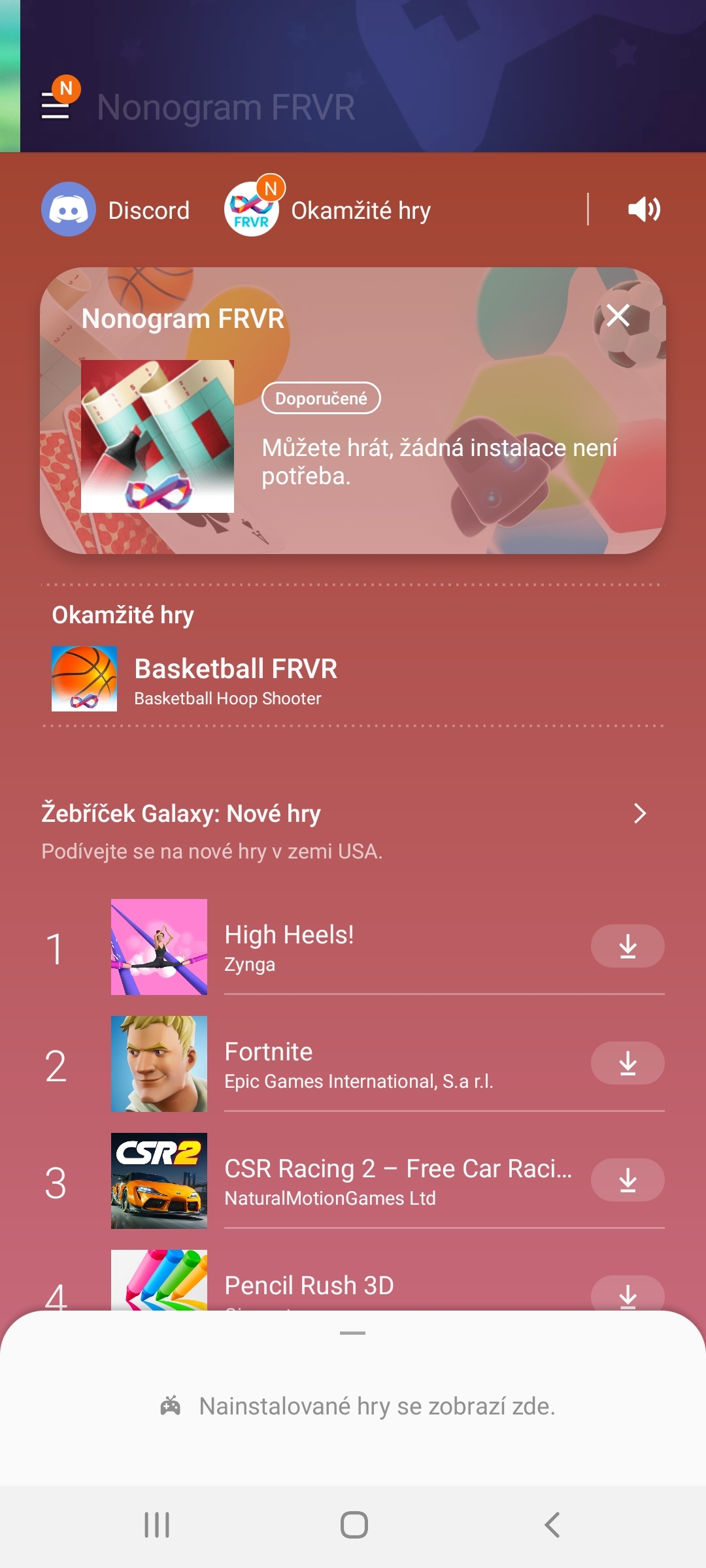Image resolution: width=706 pixels, height=1568 pixels.
Task: Tap the CSR Racing 2 app icon
Action: pos(158,1180)
